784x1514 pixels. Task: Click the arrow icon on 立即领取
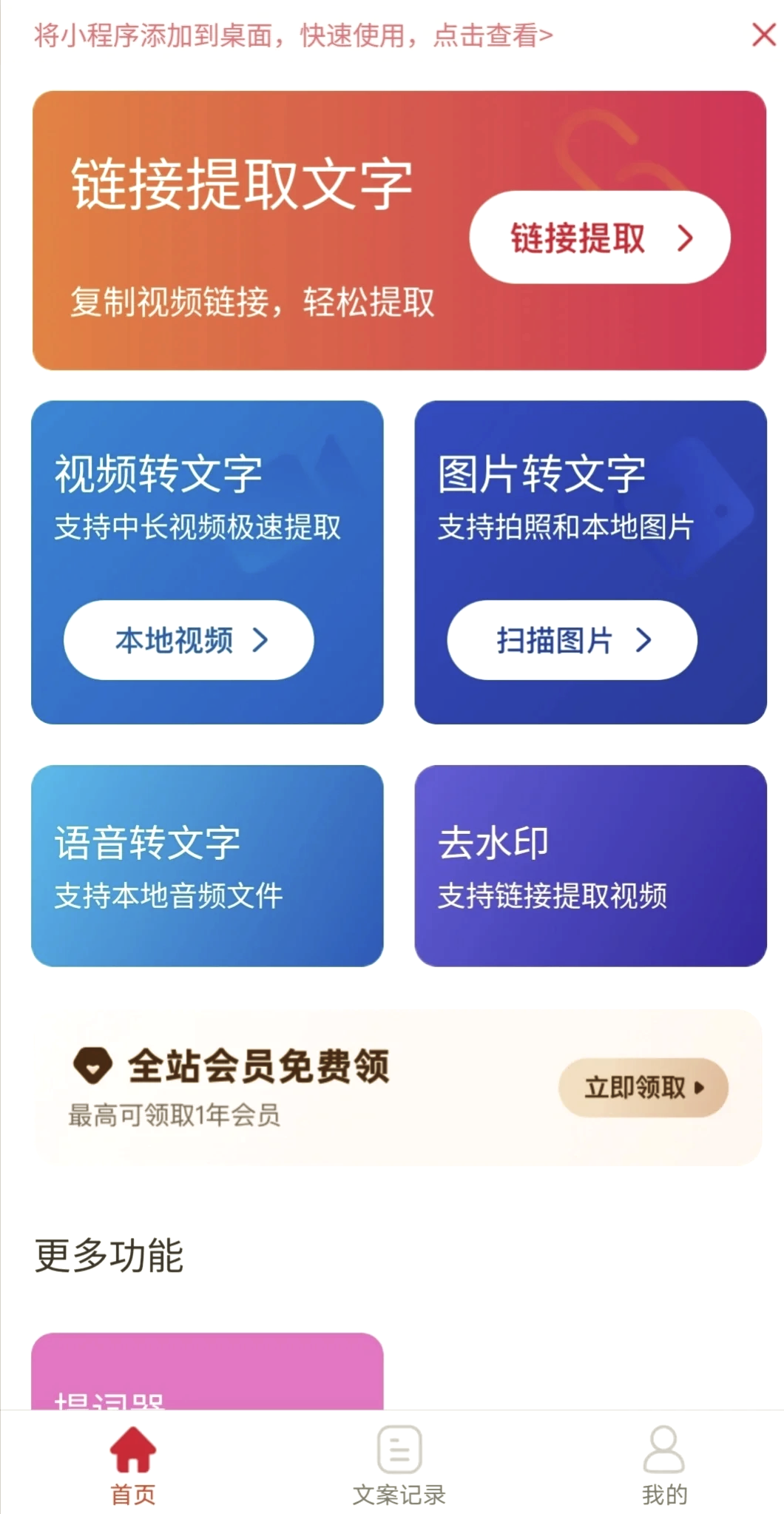point(700,1088)
